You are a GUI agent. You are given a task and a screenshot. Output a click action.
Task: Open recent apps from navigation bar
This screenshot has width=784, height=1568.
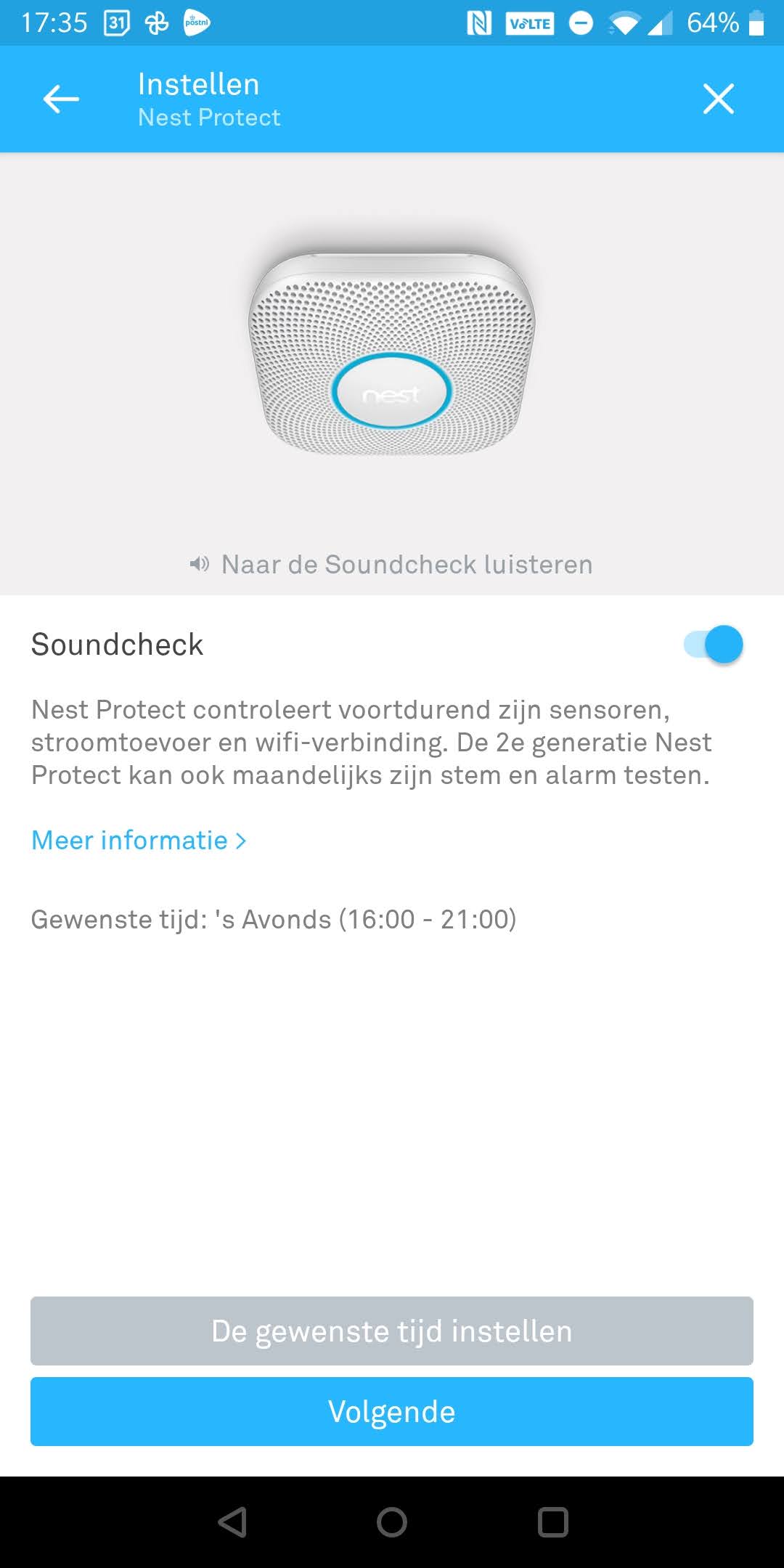(x=552, y=1522)
